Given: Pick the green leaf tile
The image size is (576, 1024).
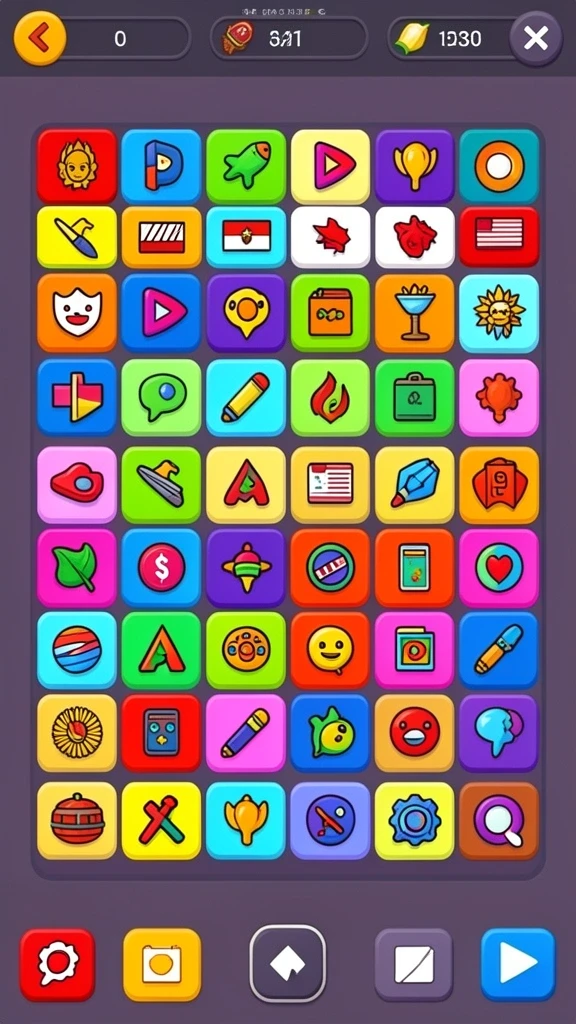Looking at the screenshot, I should [x=77, y=568].
